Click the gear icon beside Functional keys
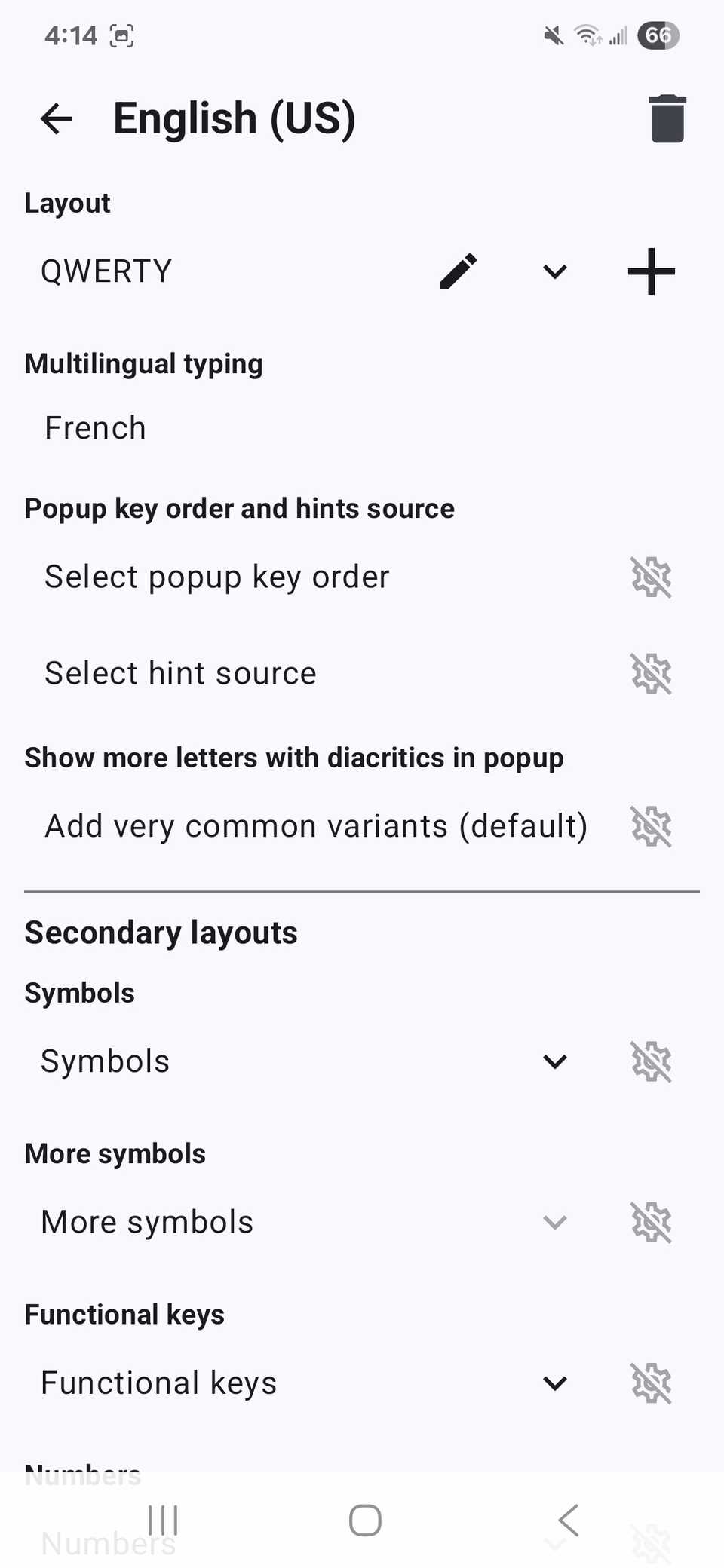This screenshot has height=1568, width=724. click(x=651, y=1383)
